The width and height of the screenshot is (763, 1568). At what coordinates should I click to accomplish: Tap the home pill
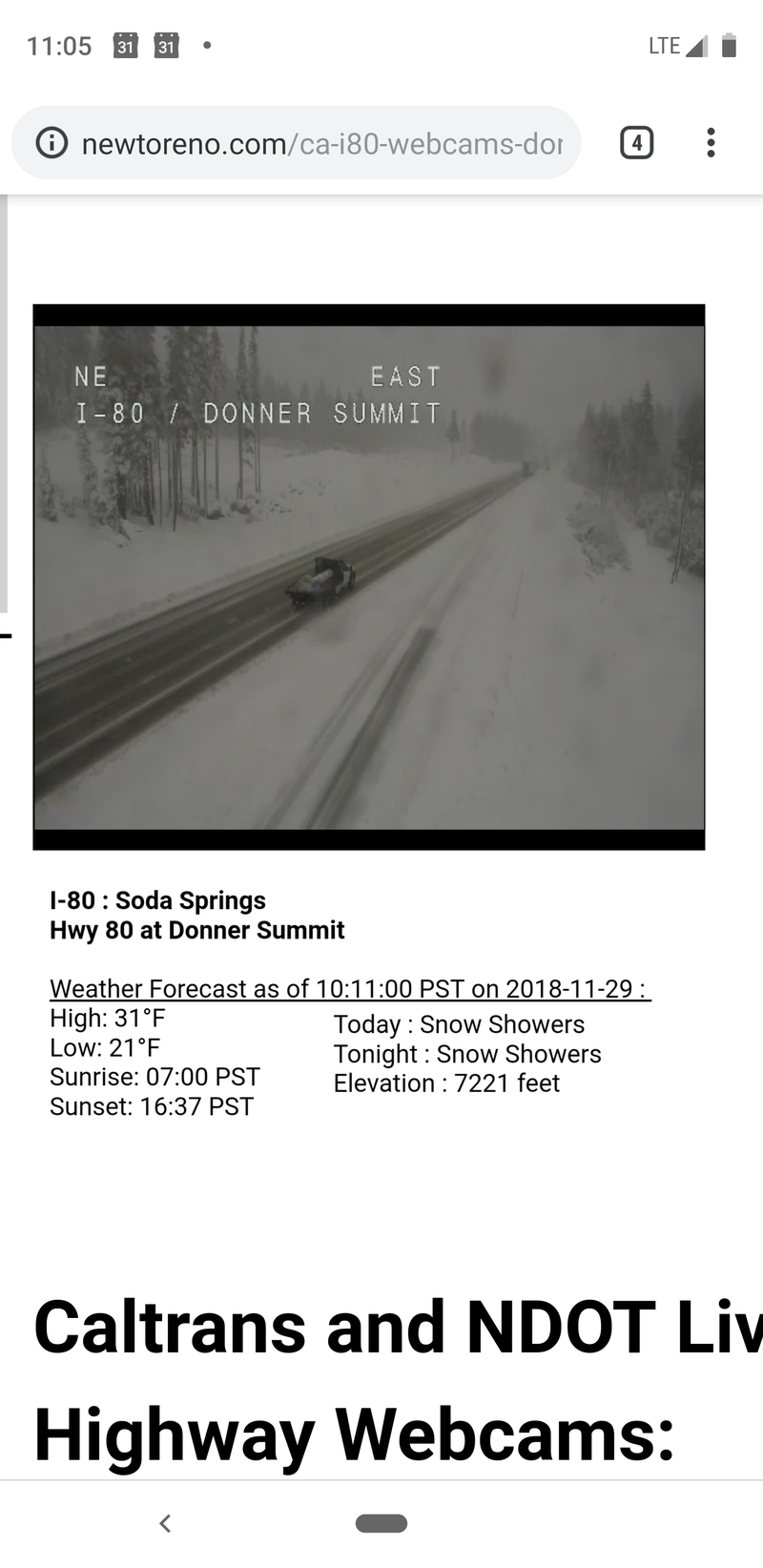pyautogui.click(x=381, y=1523)
